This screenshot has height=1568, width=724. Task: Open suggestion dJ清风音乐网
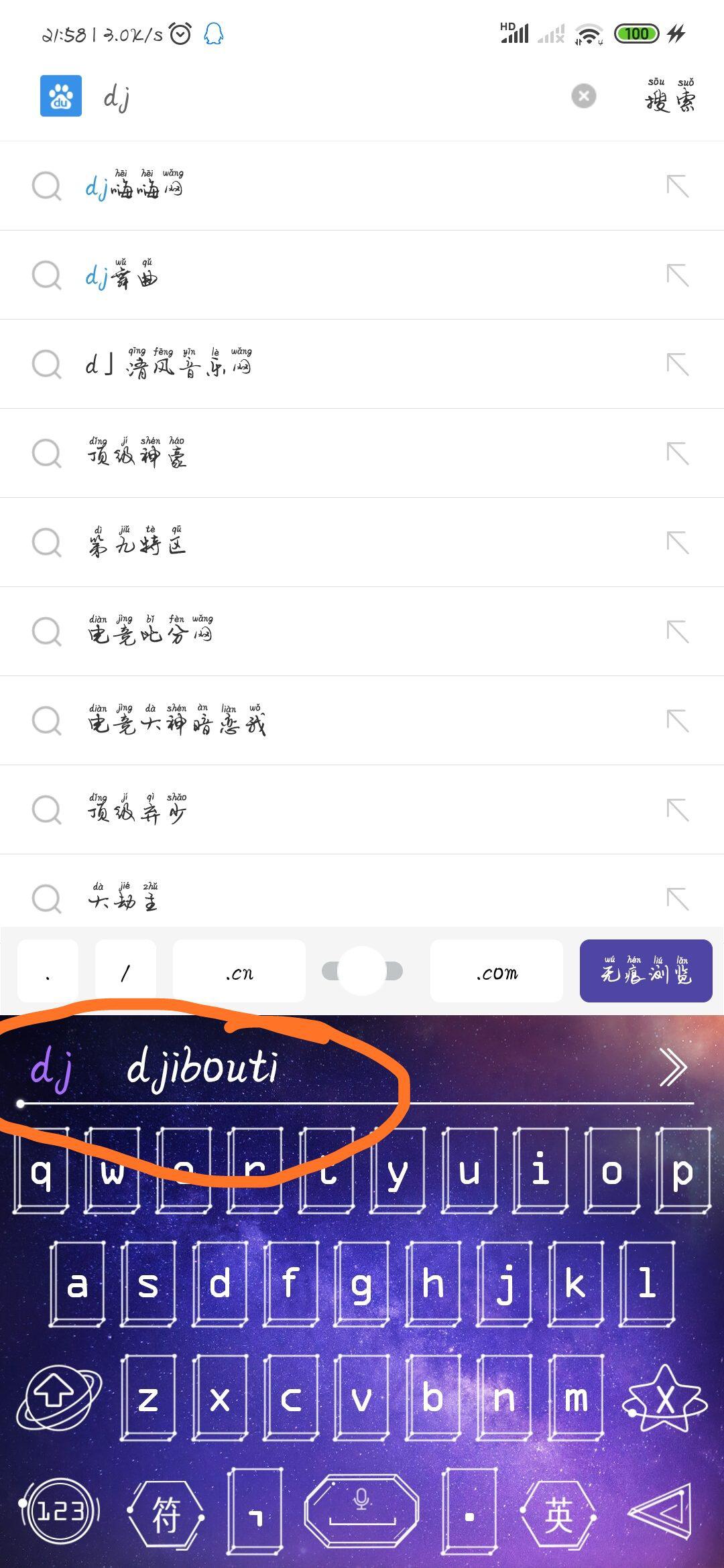(x=168, y=365)
